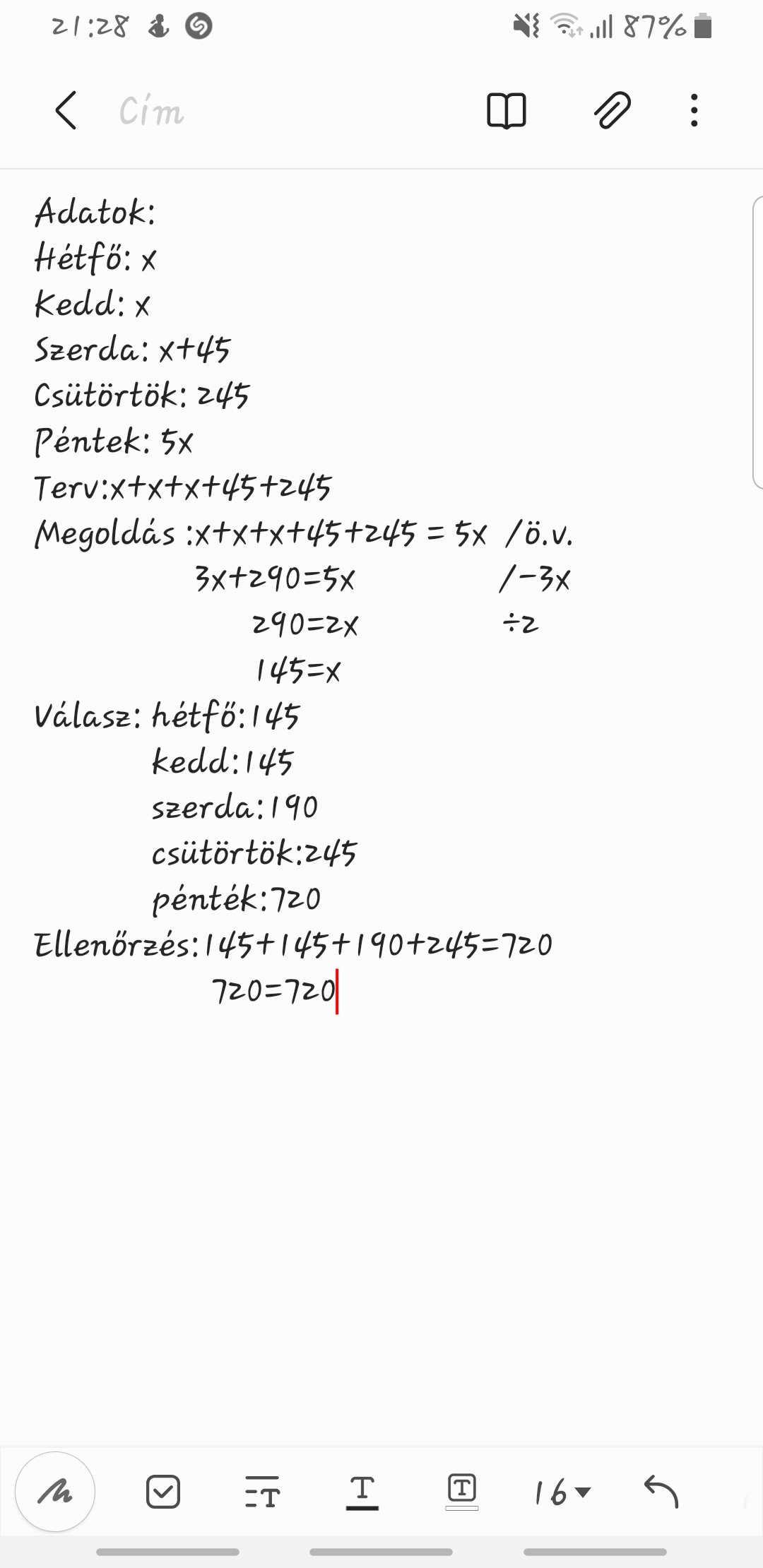The width and height of the screenshot is (763, 1568).
Task: Open the three-dot overflow menu
Action: (694, 111)
